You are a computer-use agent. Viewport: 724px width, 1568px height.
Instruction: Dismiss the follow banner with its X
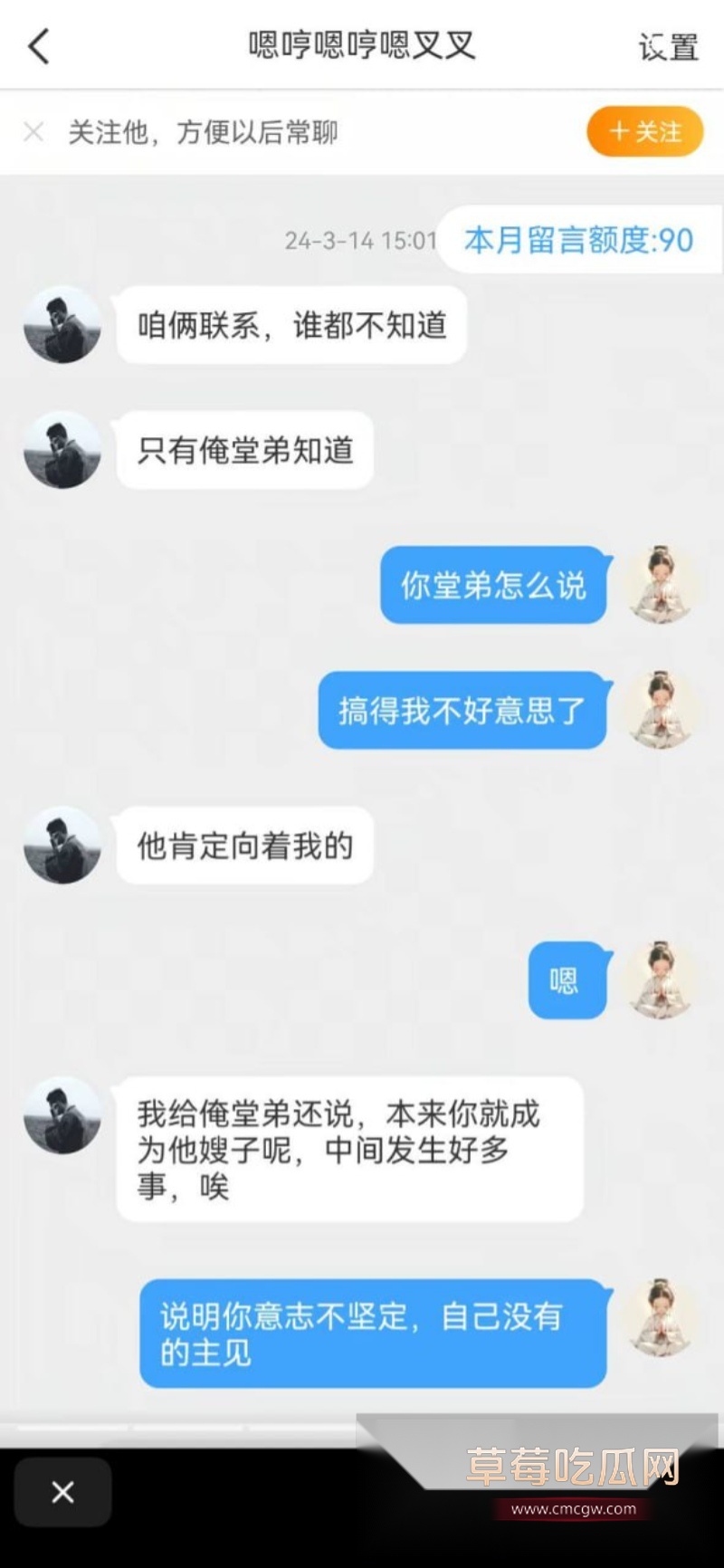point(33,132)
